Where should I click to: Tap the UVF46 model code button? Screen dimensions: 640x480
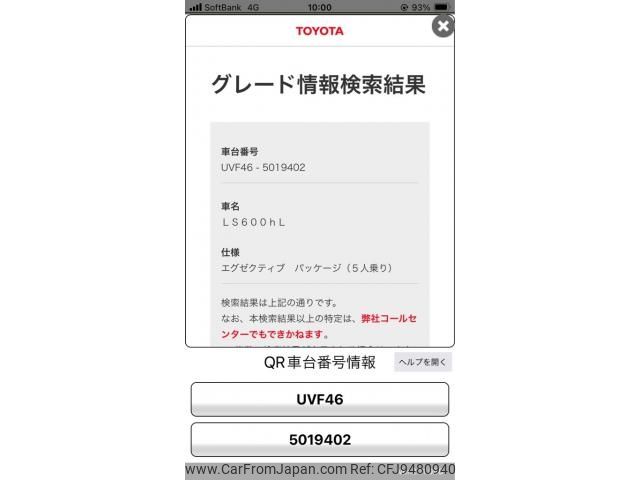coord(320,399)
